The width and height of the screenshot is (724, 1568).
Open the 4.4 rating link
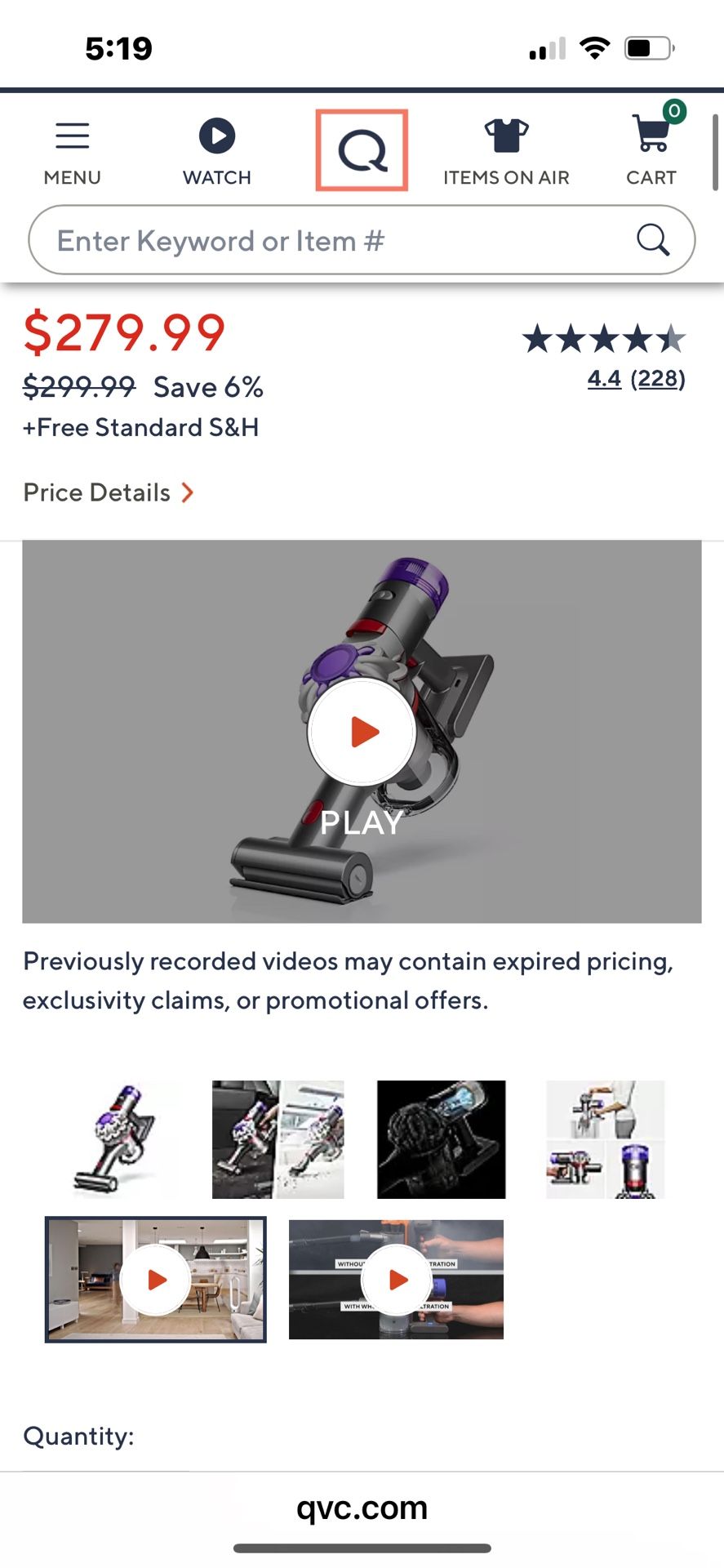click(604, 379)
